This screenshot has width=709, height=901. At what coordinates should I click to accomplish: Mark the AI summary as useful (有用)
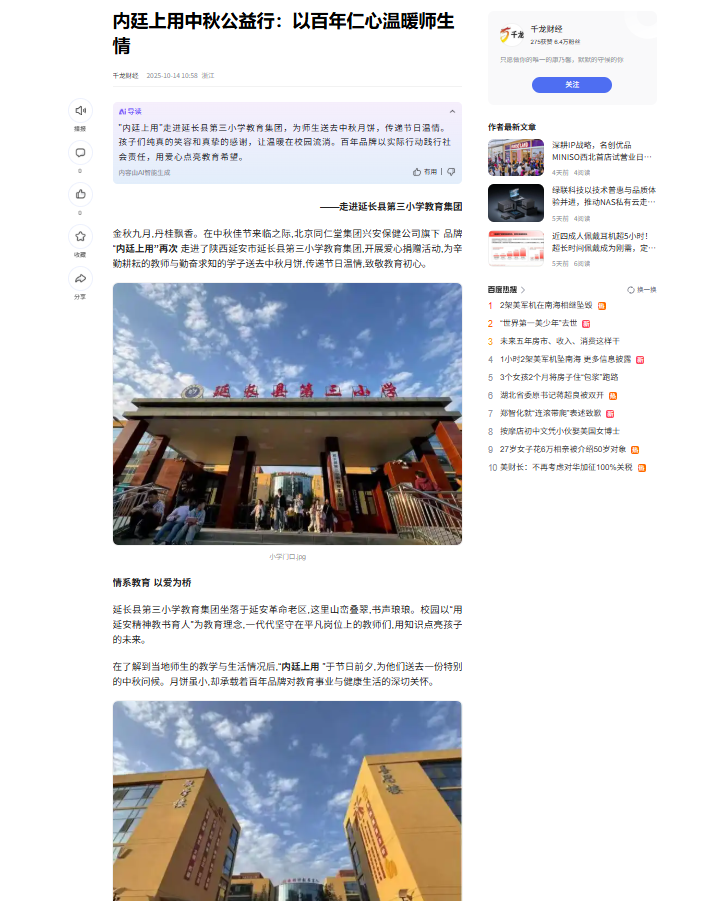click(x=425, y=172)
